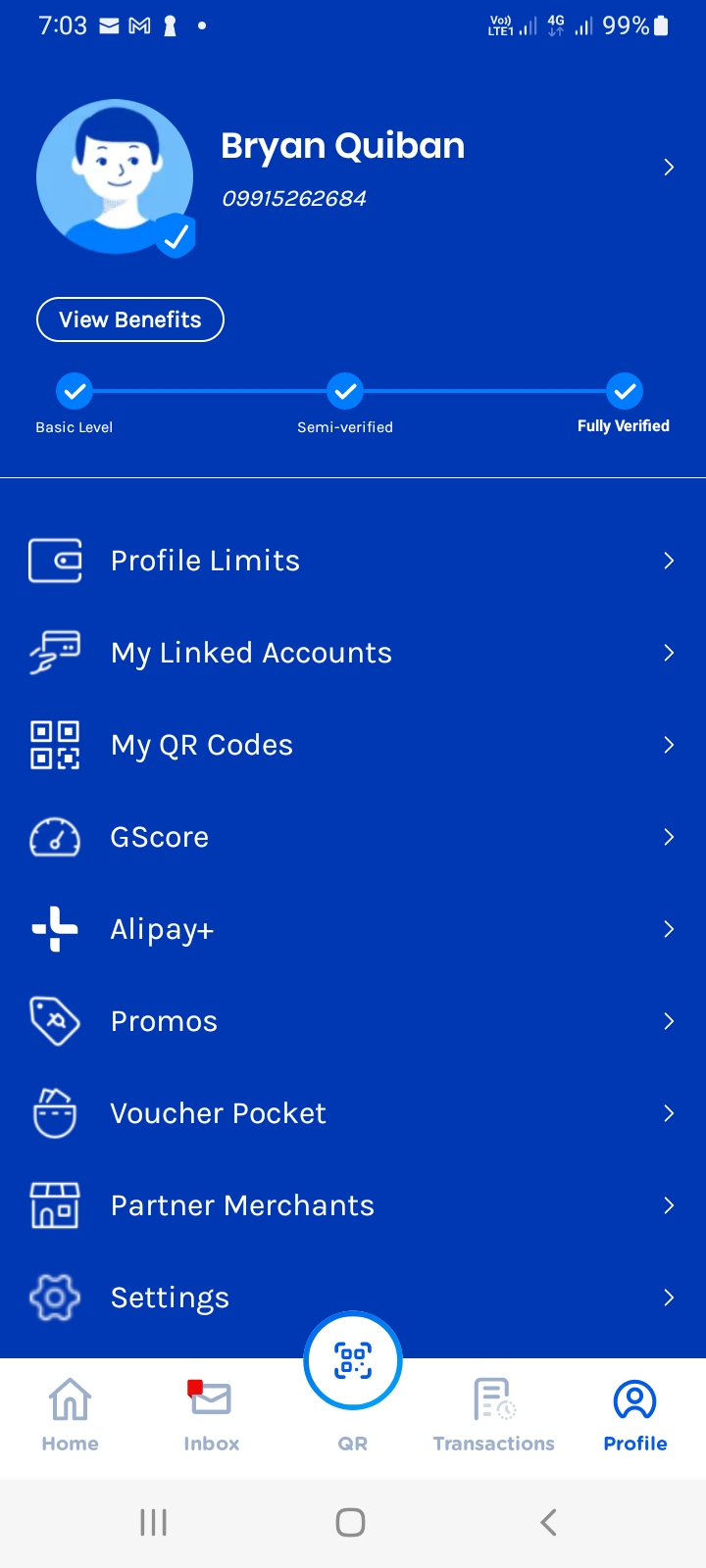The image size is (706, 1568).
Task: Tap the View Benefits button
Action: [x=130, y=319]
